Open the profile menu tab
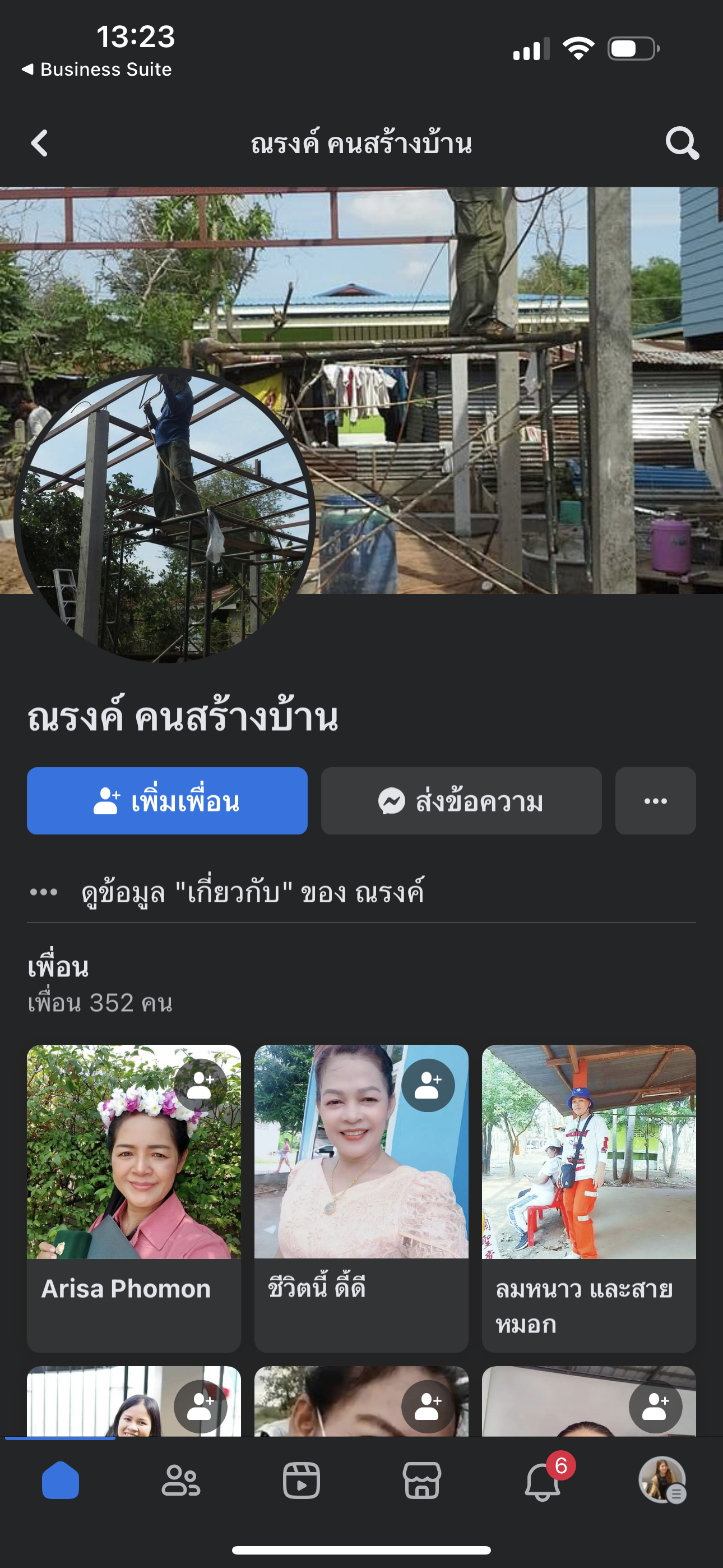This screenshot has height=1568, width=723. [x=662, y=1481]
